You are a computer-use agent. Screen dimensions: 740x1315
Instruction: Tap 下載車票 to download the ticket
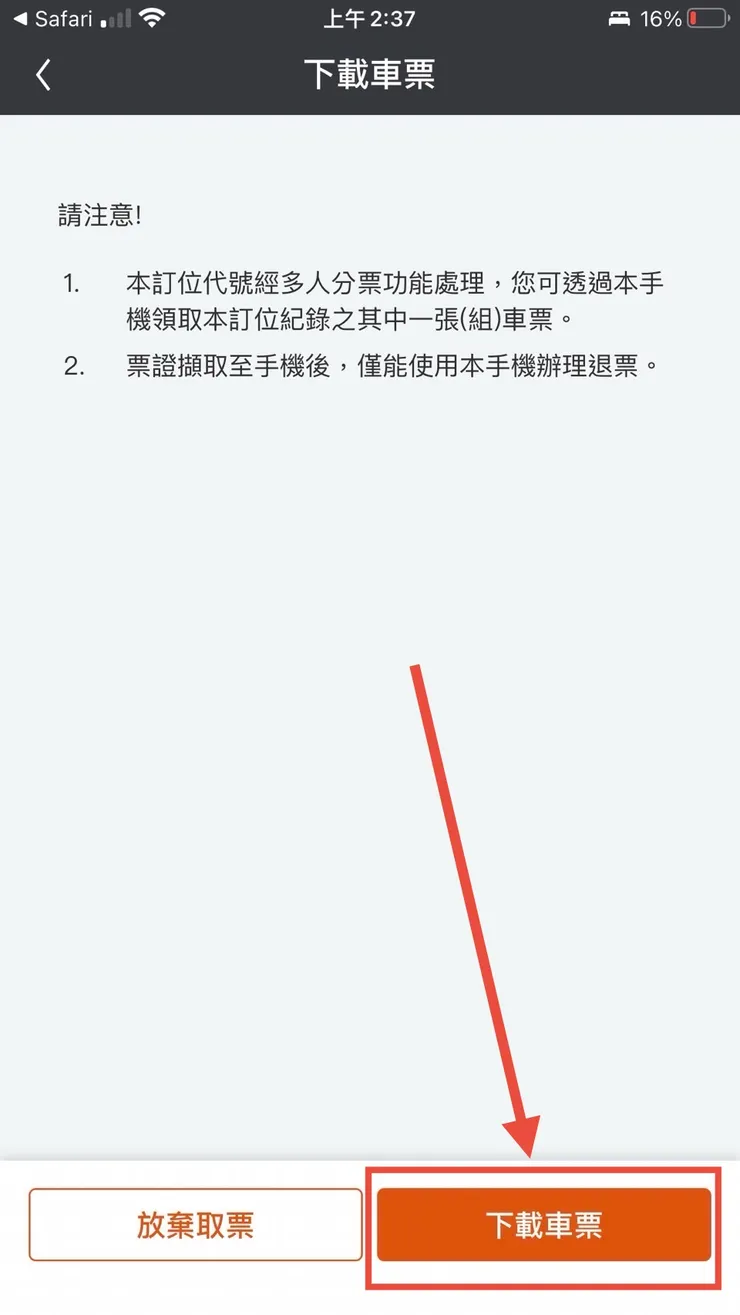(545, 1225)
